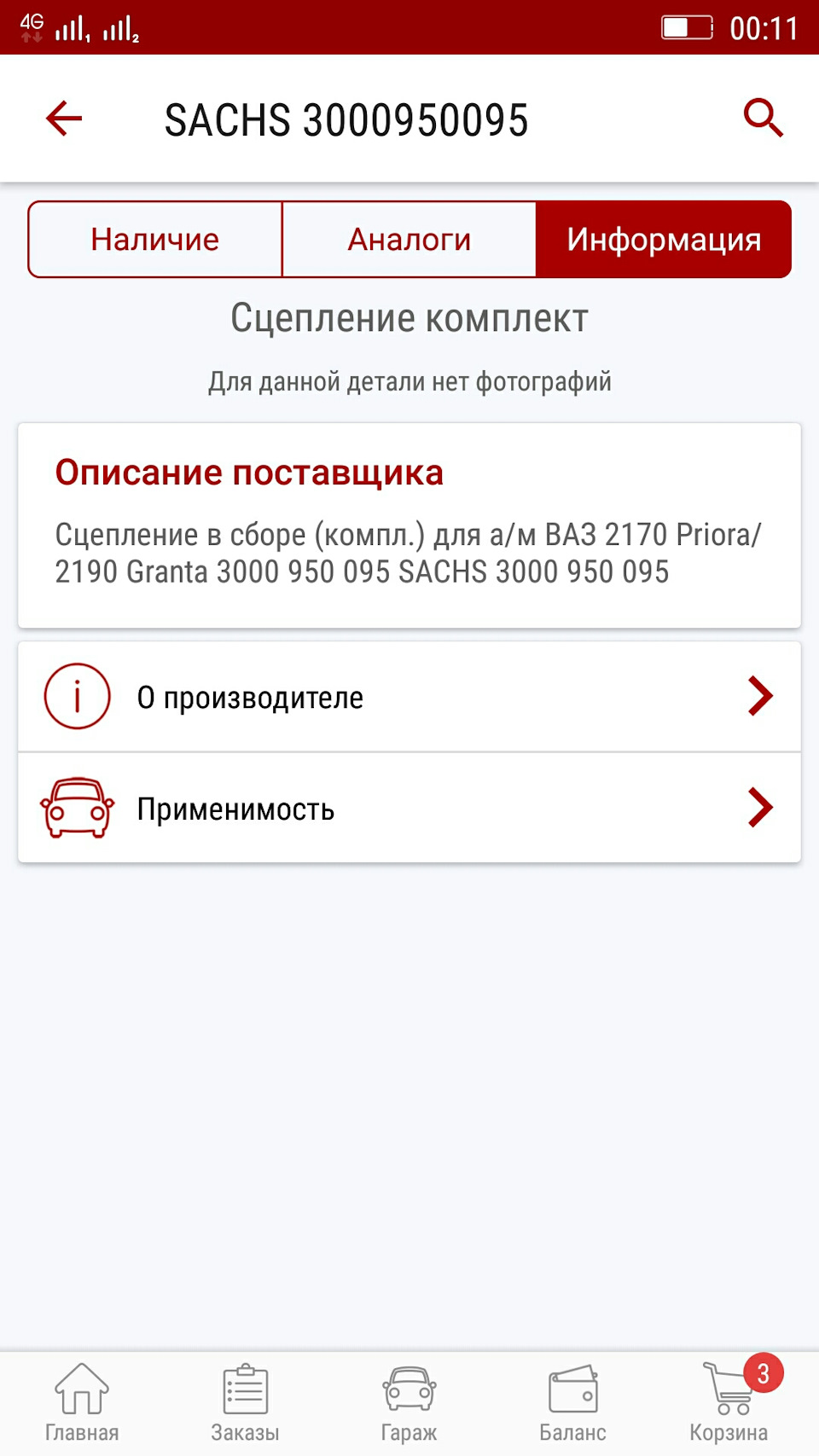View Баланс in bottom navigation
The height and width of the screenshot is (1456, 819).
[573, 1402]
